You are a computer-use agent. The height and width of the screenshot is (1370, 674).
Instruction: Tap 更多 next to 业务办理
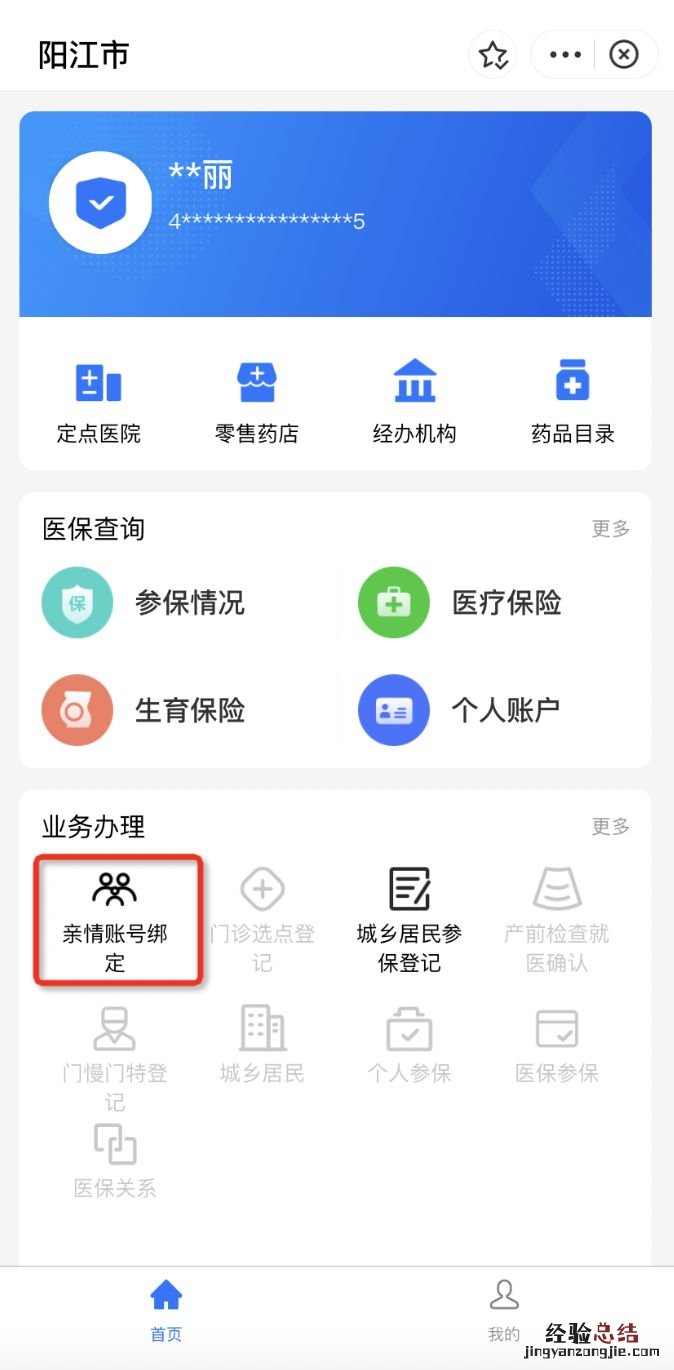coord(610,827)
